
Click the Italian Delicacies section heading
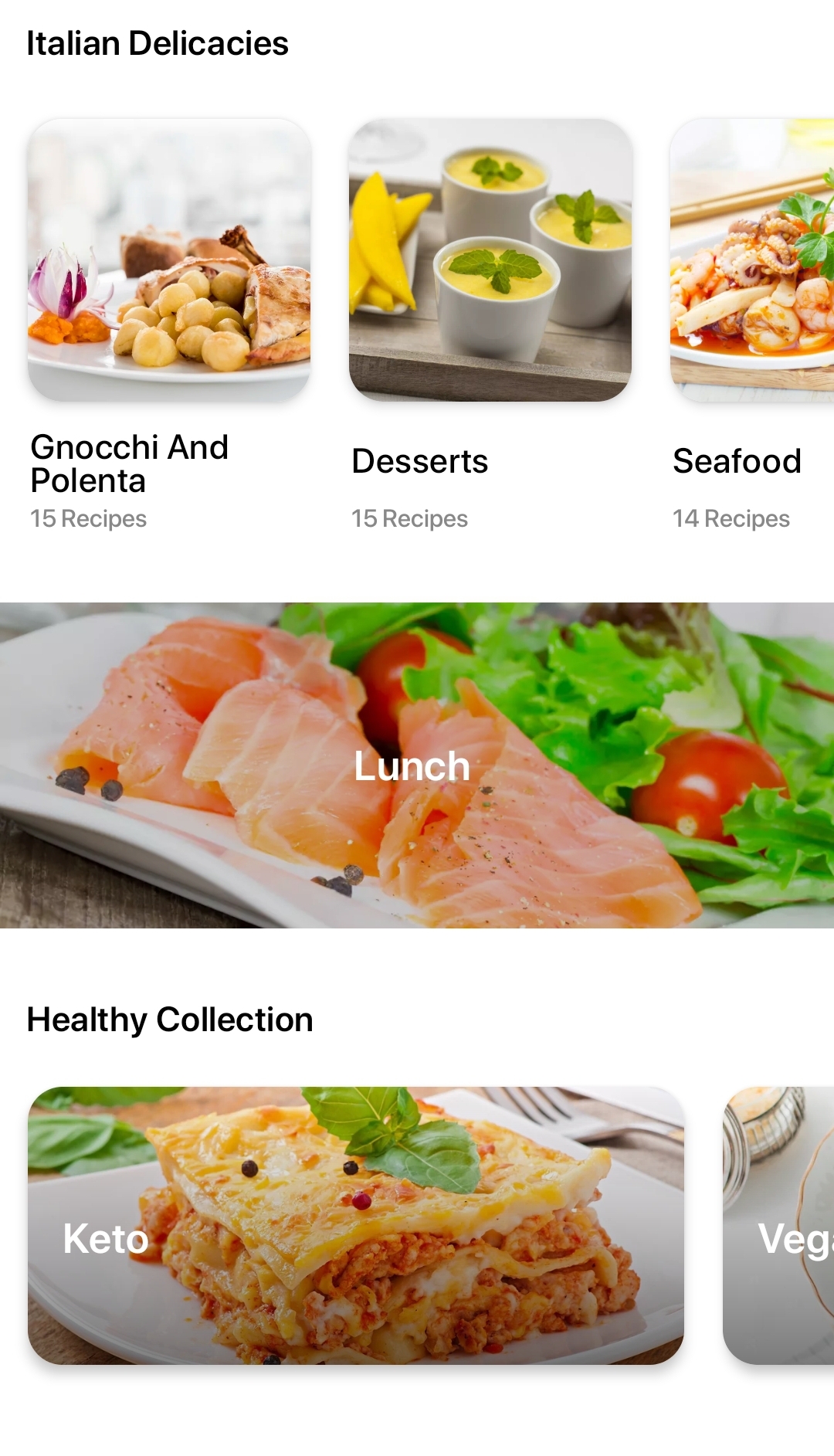coord(158,43)
